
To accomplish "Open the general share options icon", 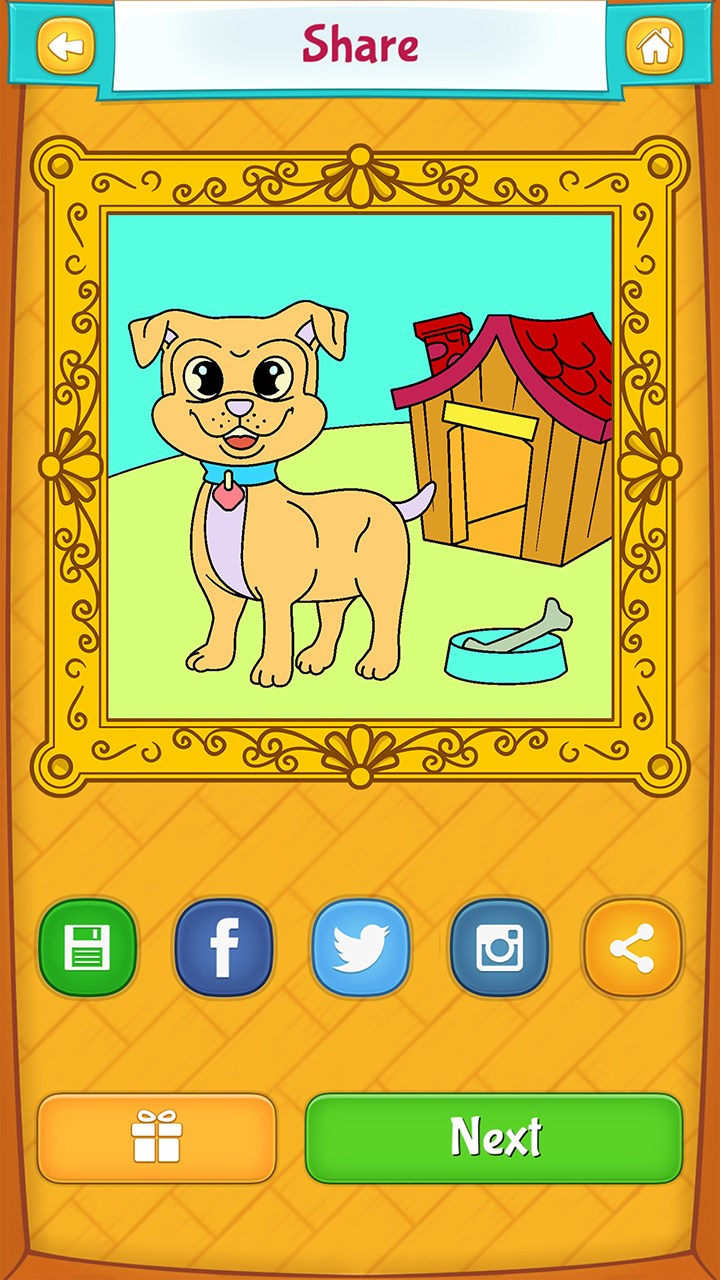I will [x=633, y=948].
